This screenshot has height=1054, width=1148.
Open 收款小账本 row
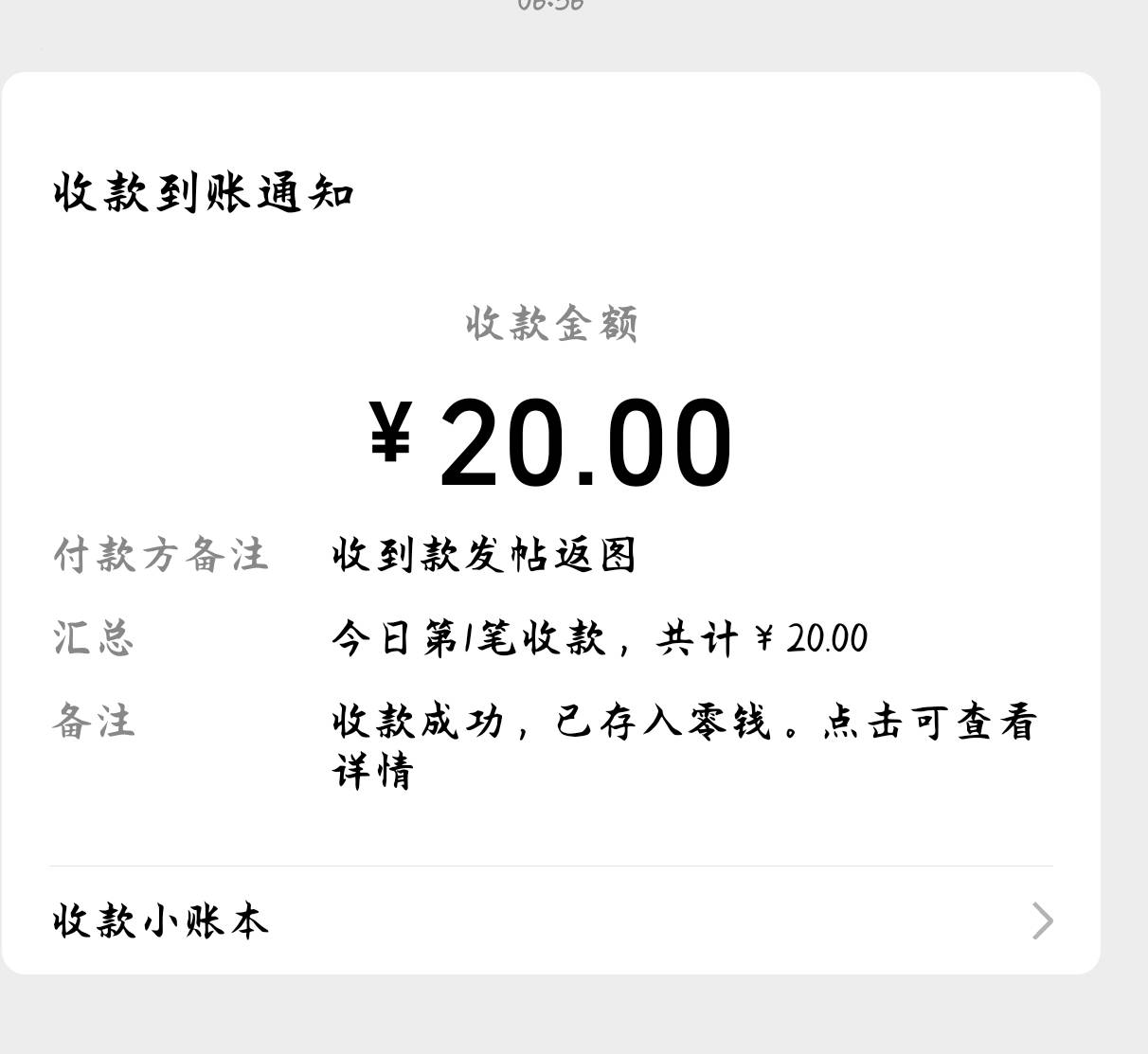pos(549,920)
